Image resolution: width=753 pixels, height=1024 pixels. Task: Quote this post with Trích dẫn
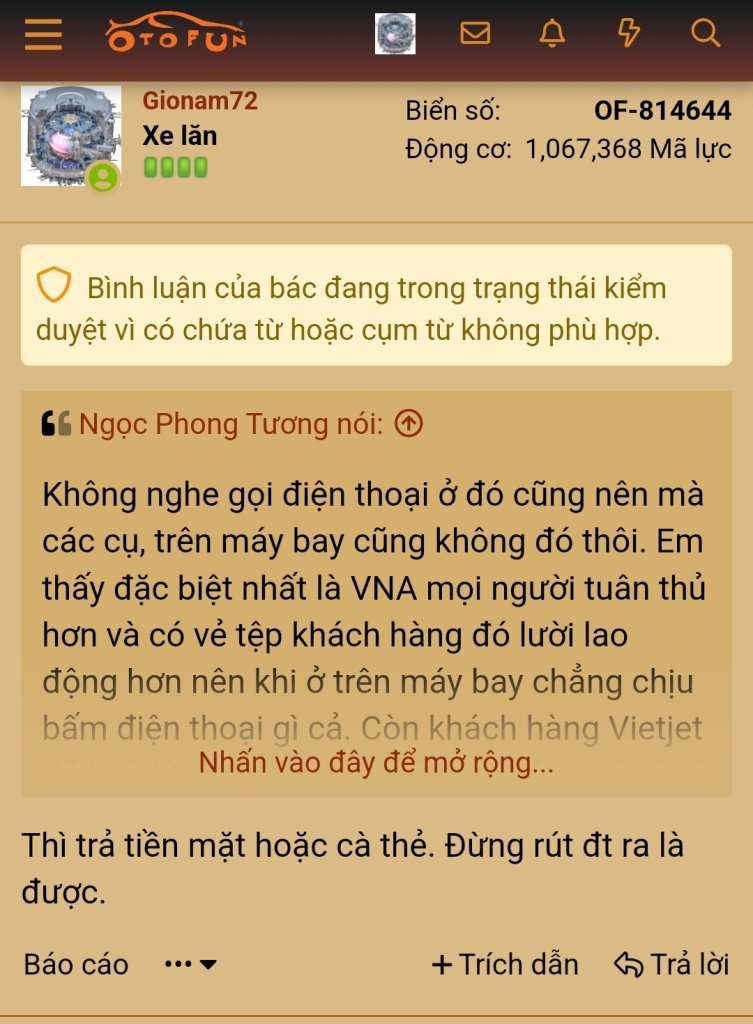pos(505,964)
